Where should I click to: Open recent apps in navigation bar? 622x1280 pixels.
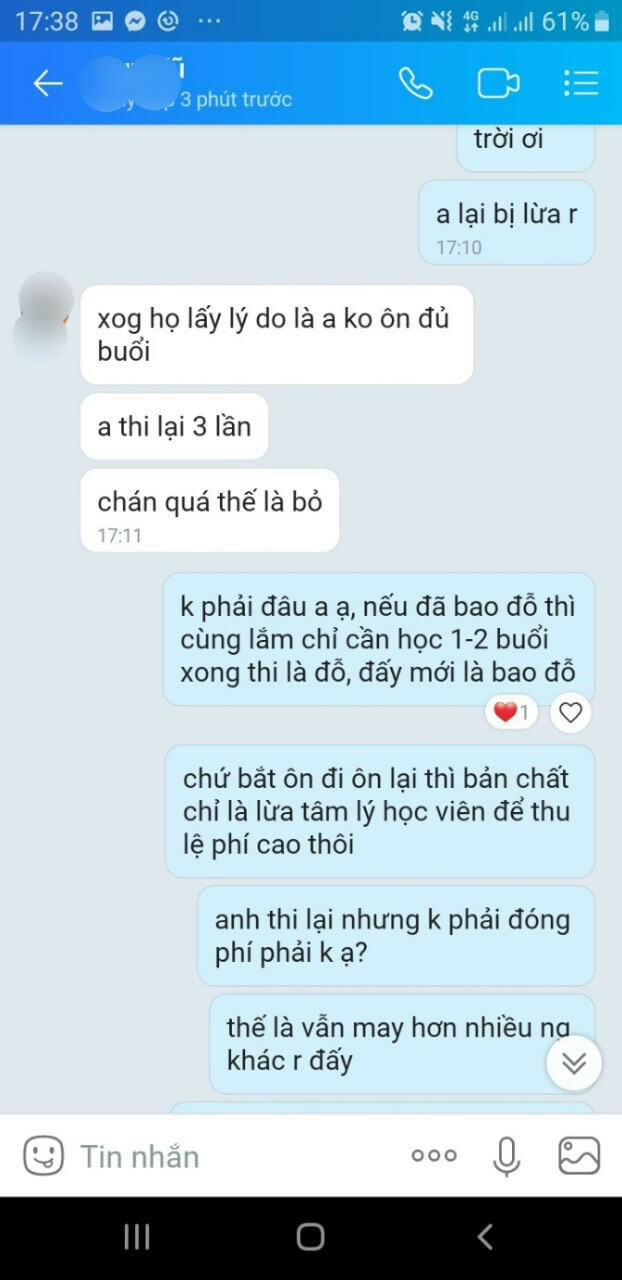(137, 1237)
